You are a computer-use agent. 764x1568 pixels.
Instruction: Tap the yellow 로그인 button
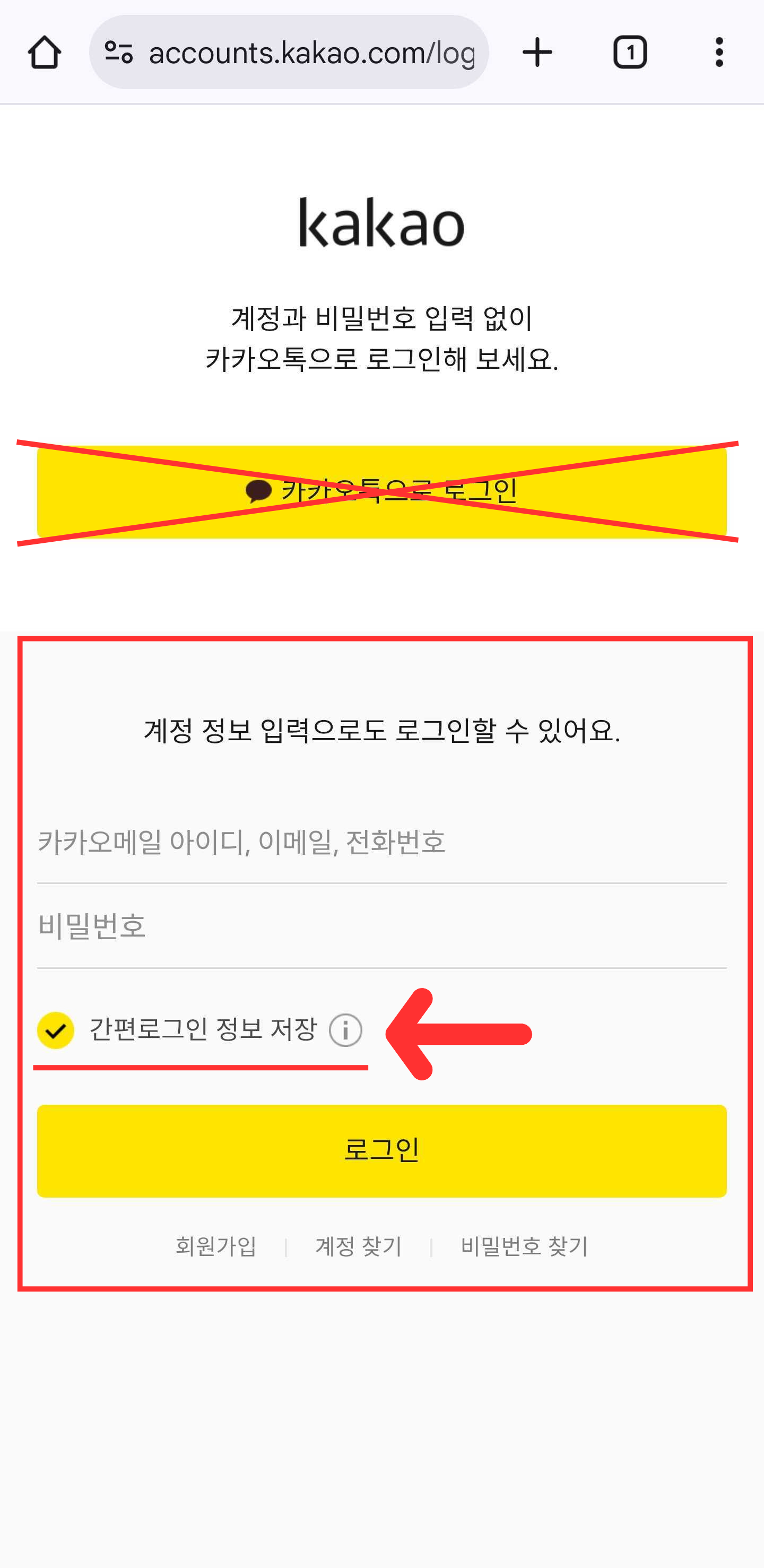click(381, 1150)
